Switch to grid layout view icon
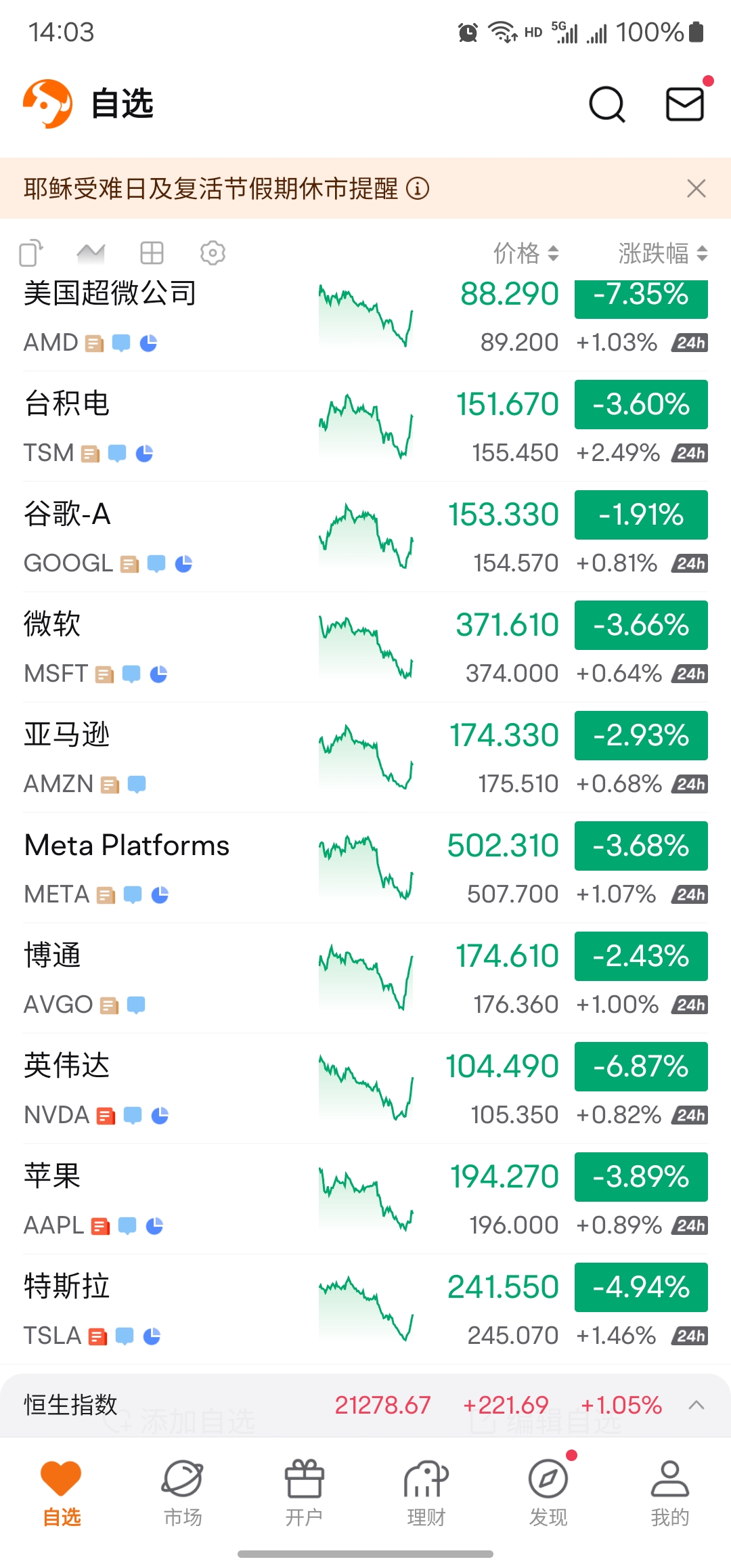This screenshot has height=1568, width=731. [152, 253]
